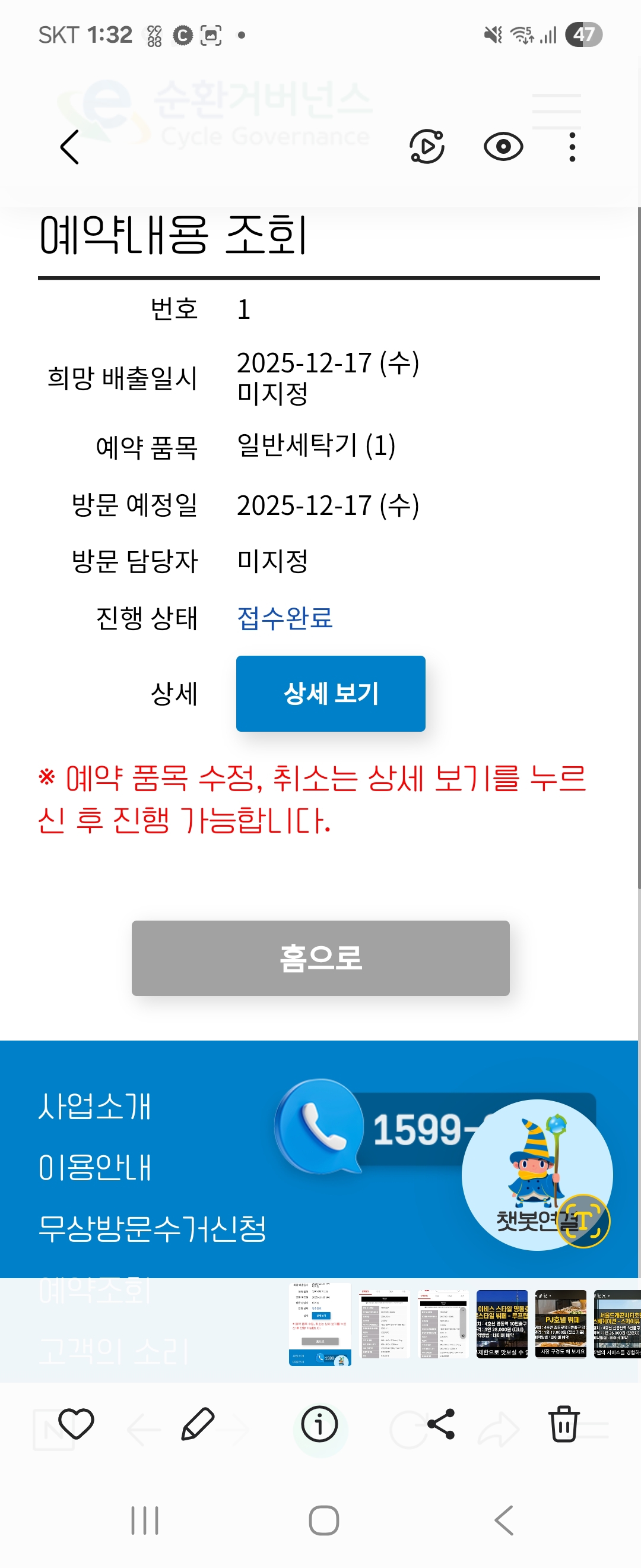Show image details with info icon
641x1568 pixels.
point(319,1424)
